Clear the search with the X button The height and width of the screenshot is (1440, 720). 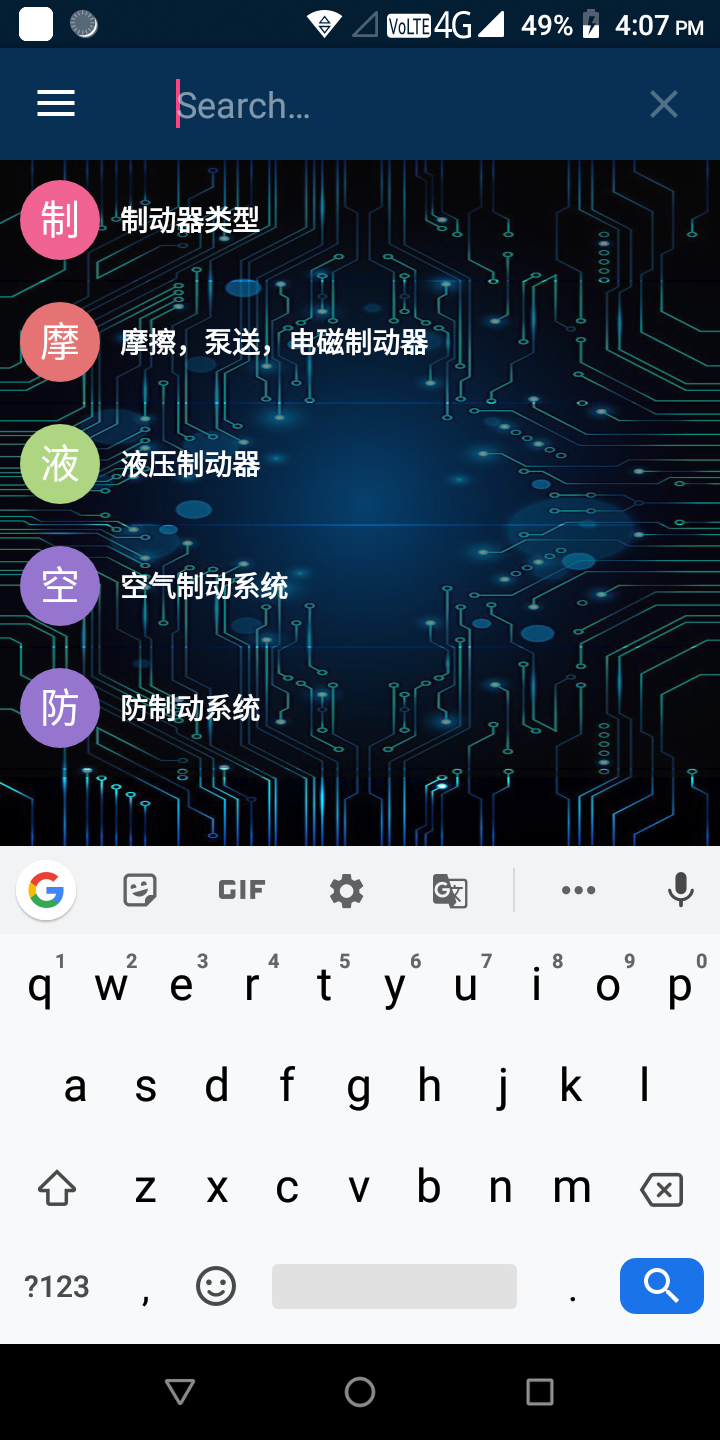pyautogui.click(x=664, y=103)
